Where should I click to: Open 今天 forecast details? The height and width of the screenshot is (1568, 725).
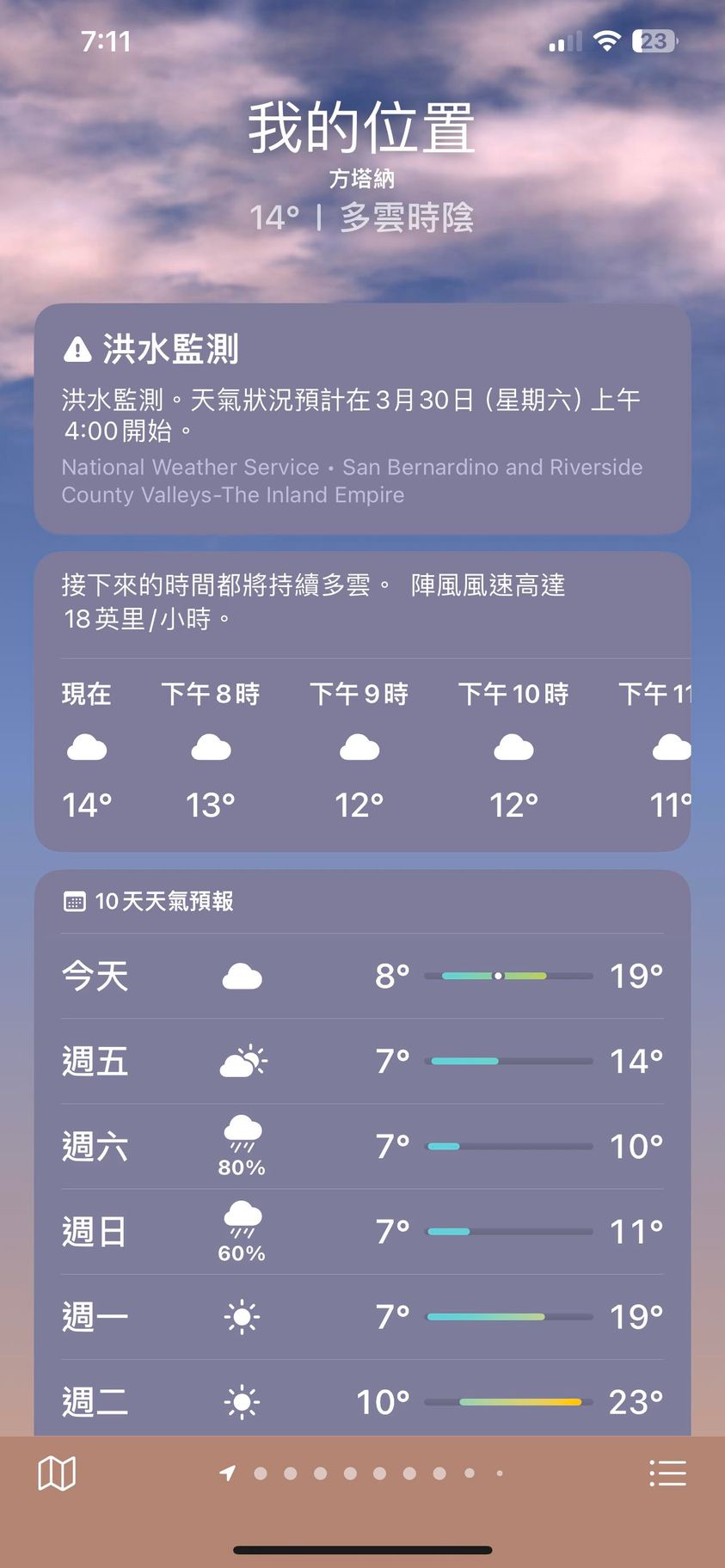pos(362,977)
